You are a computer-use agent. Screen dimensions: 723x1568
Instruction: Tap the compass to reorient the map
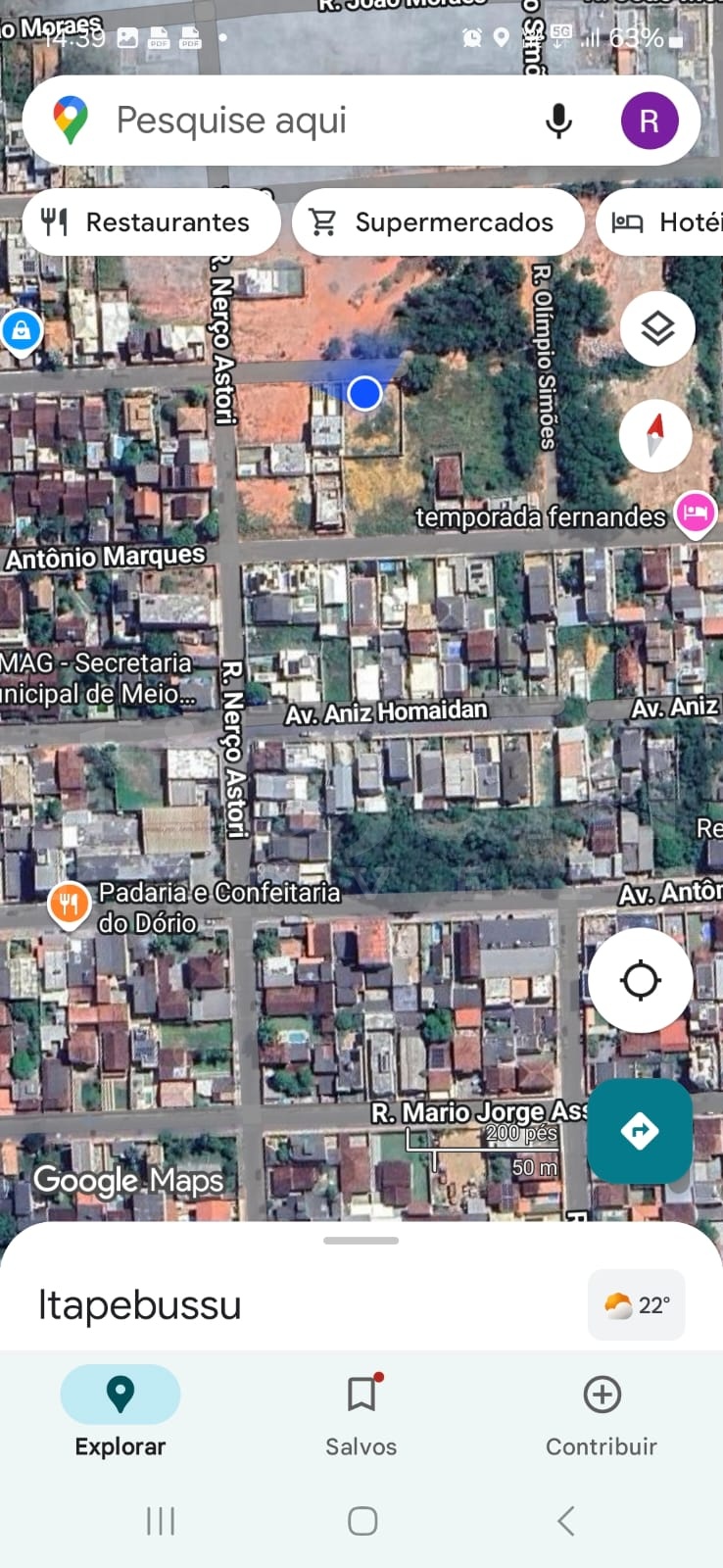pyautogui.click(x=655, y=435)
